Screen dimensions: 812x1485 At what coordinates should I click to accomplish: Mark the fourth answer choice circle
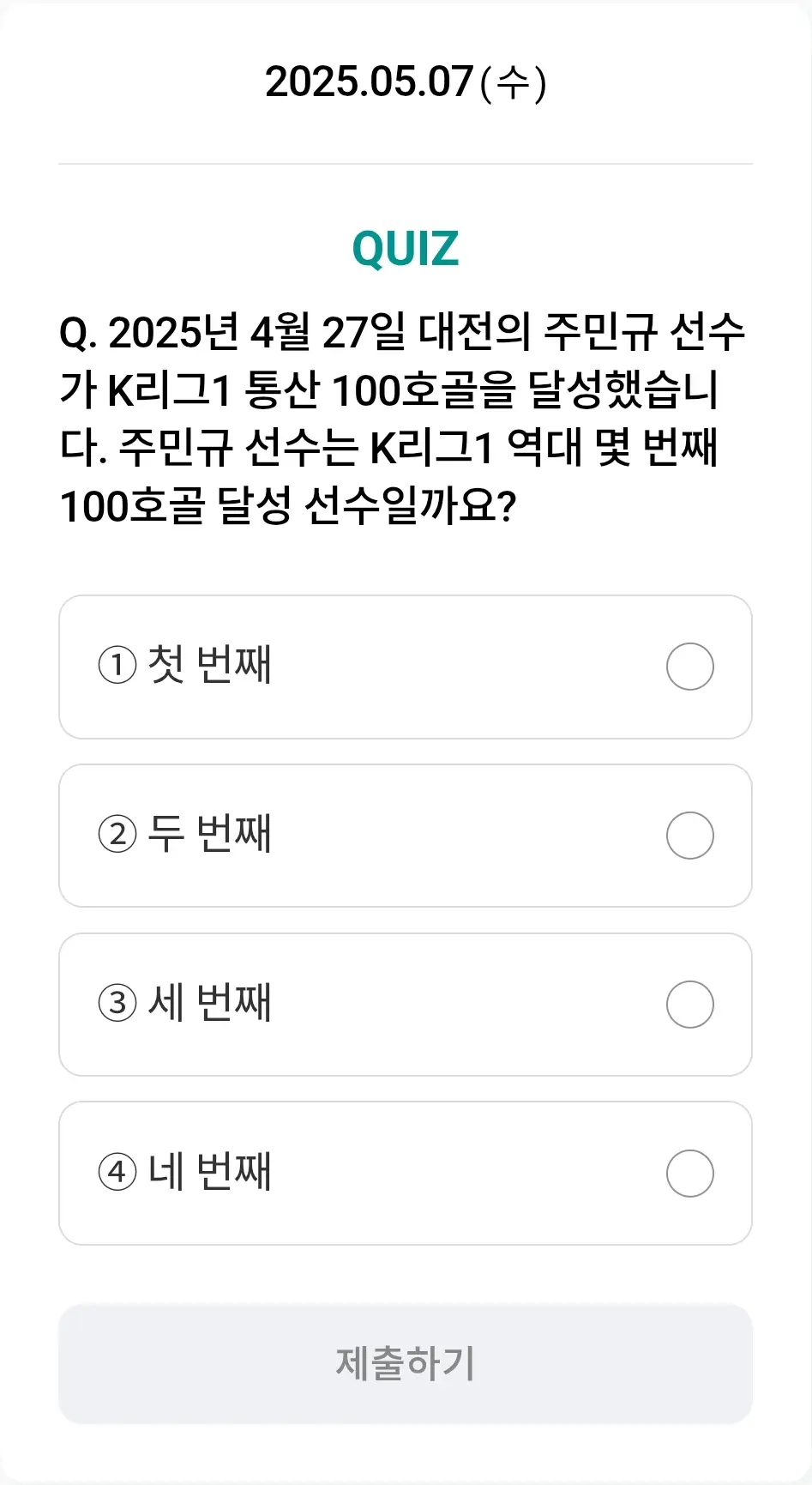689,1174
